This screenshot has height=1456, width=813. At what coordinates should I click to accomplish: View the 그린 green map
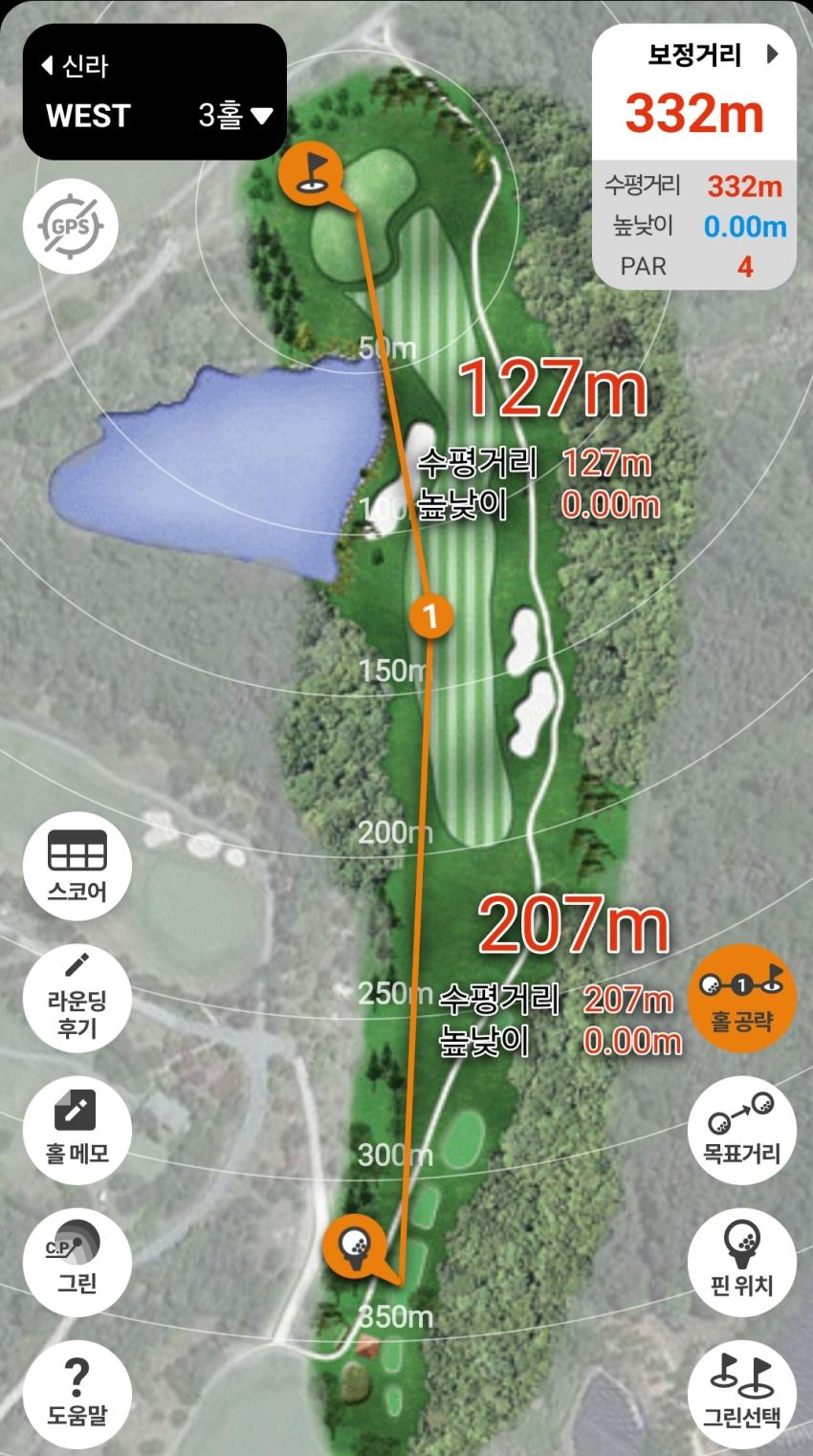pos(77,1258)
